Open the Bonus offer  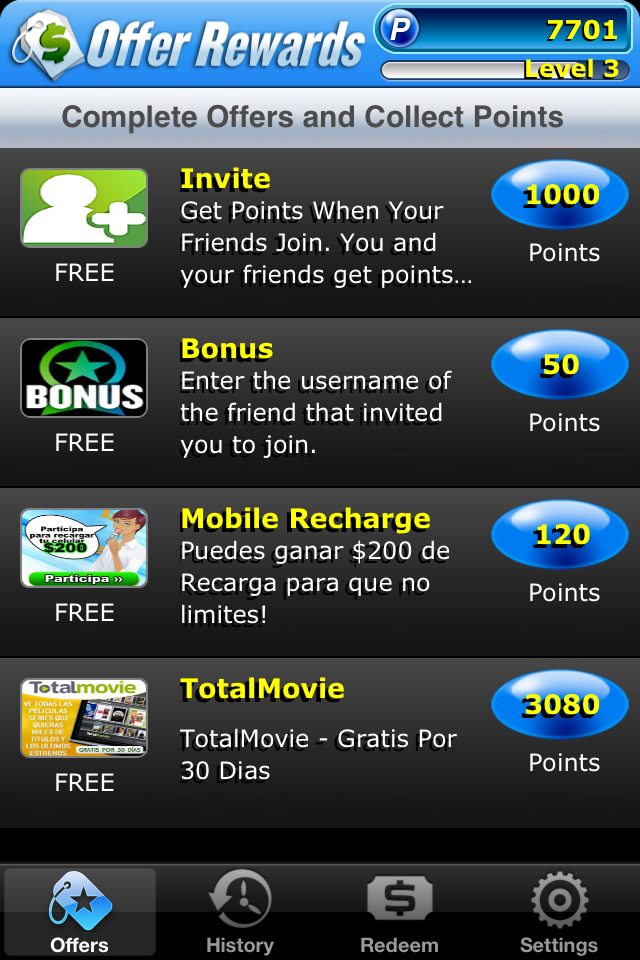[320, 403]
